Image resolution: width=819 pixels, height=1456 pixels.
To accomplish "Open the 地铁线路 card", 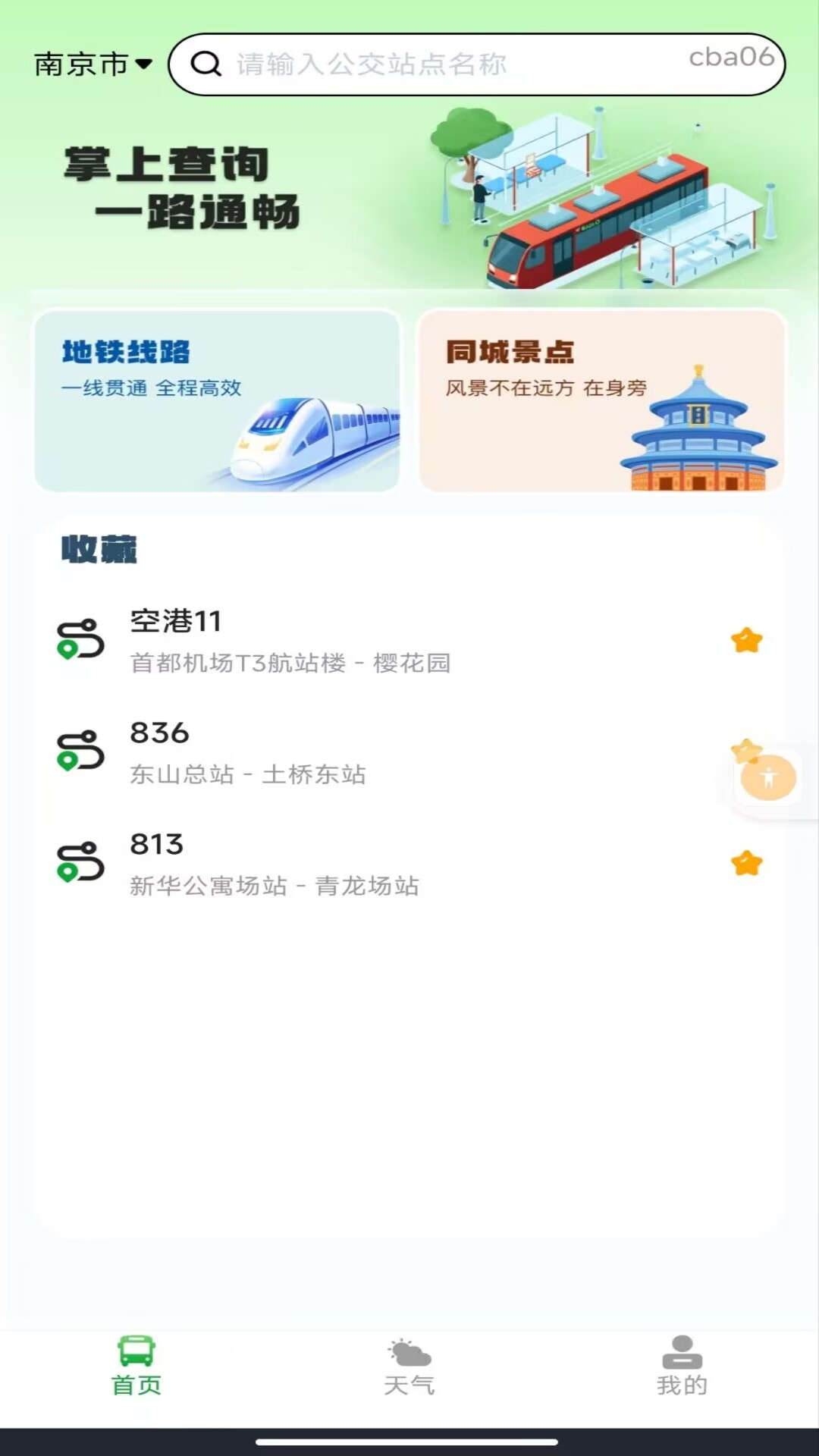I will click(218, 402).
